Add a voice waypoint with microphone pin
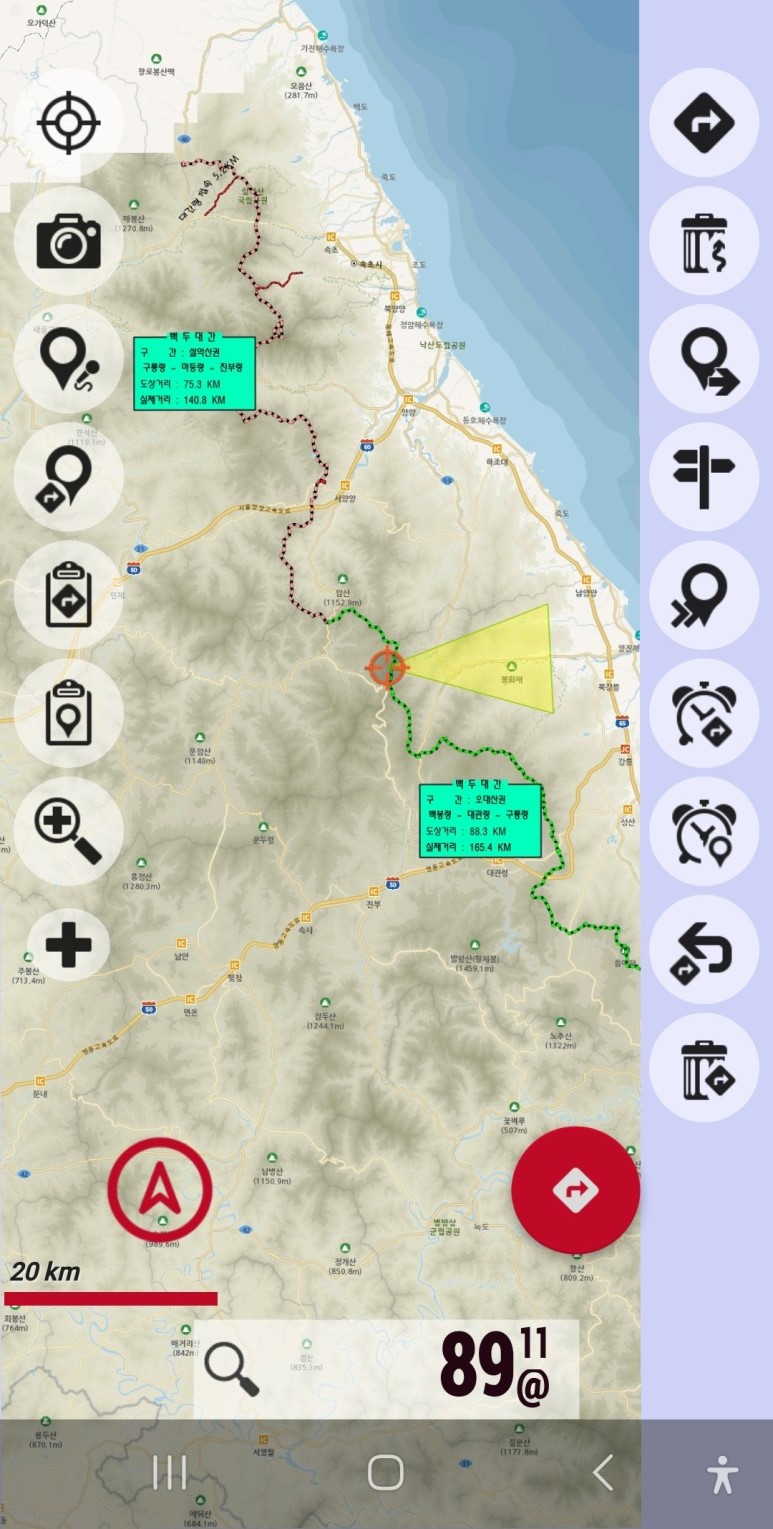This screenshot has width=773, height=1529. 69,359
